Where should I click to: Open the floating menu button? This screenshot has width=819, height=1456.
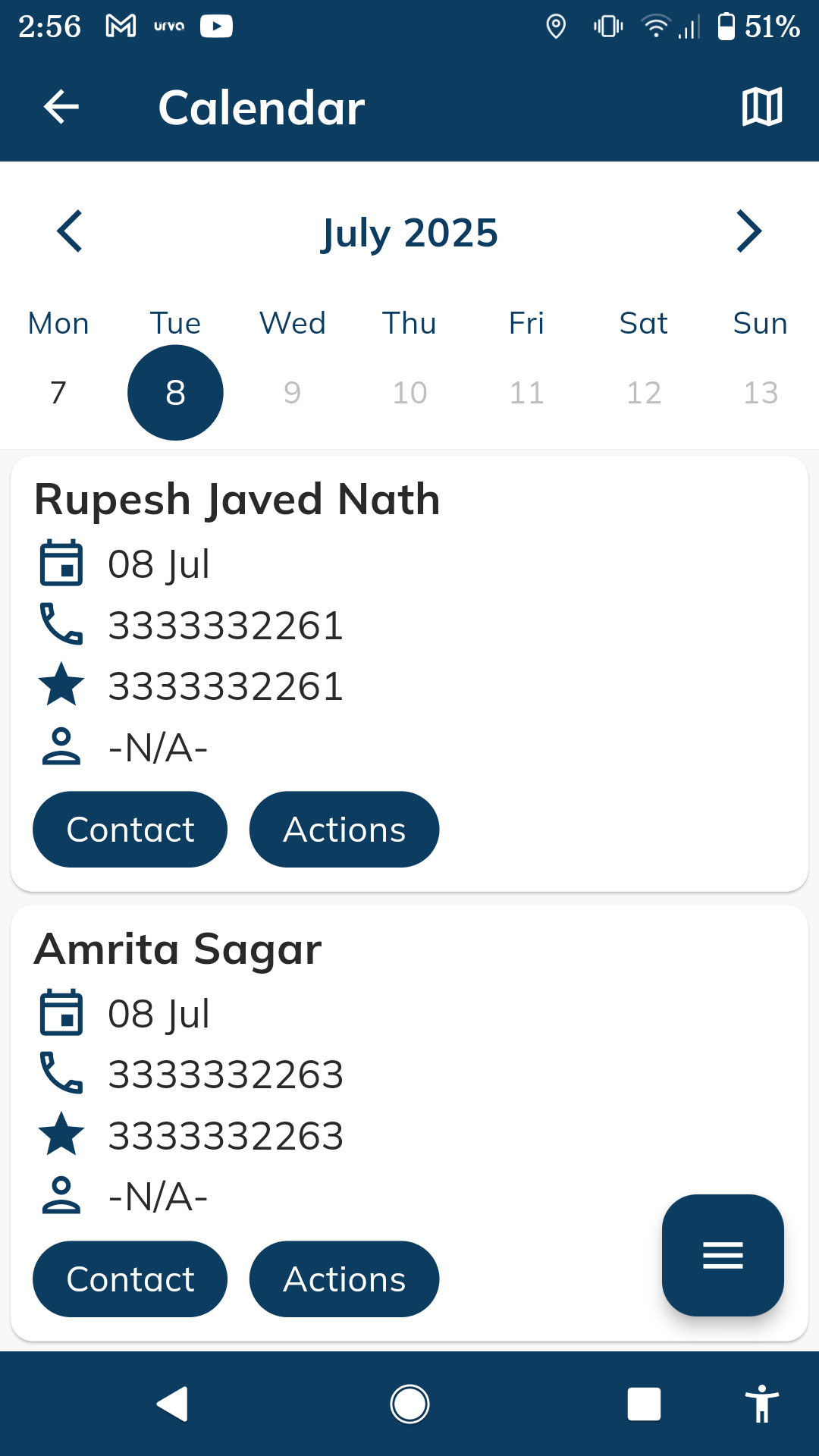point(723,1255)
